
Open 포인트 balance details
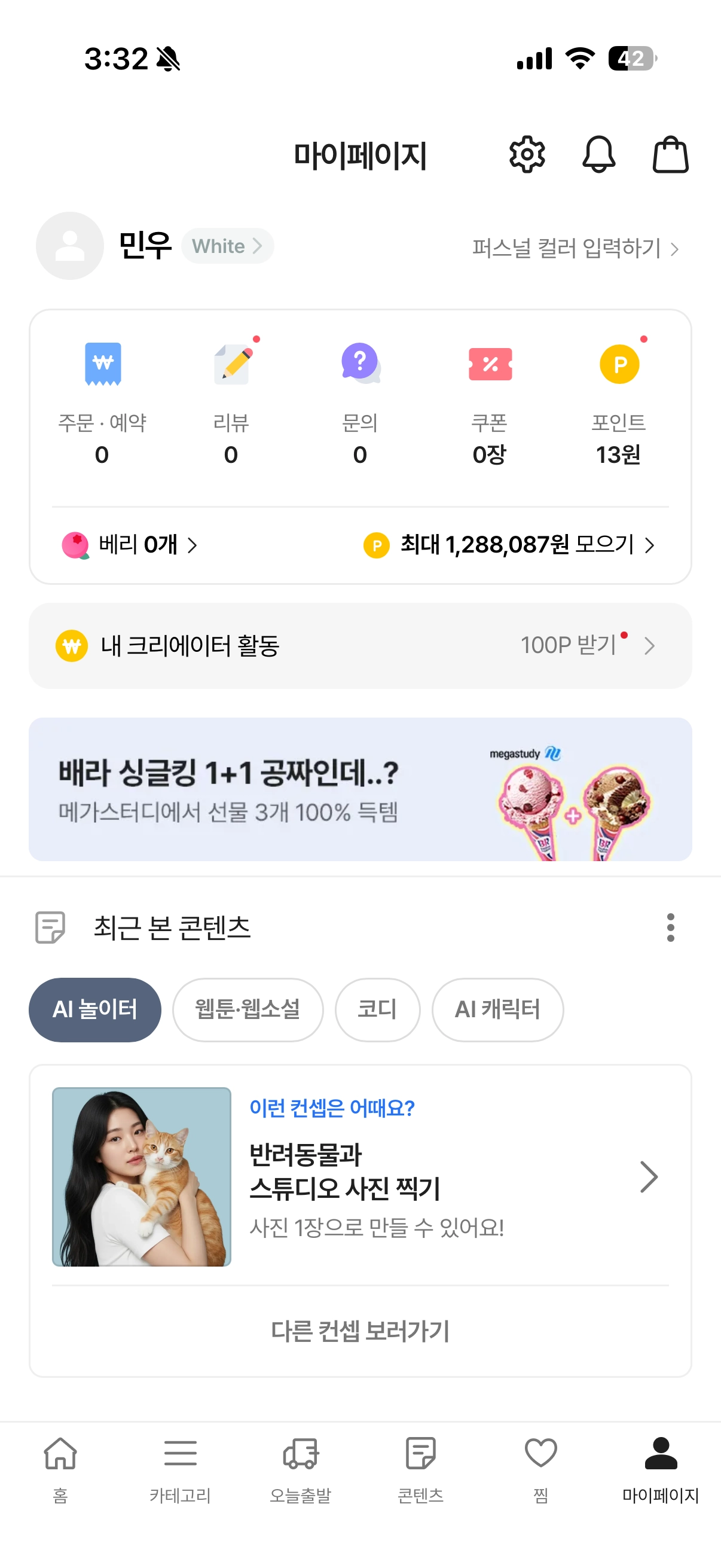618,402
